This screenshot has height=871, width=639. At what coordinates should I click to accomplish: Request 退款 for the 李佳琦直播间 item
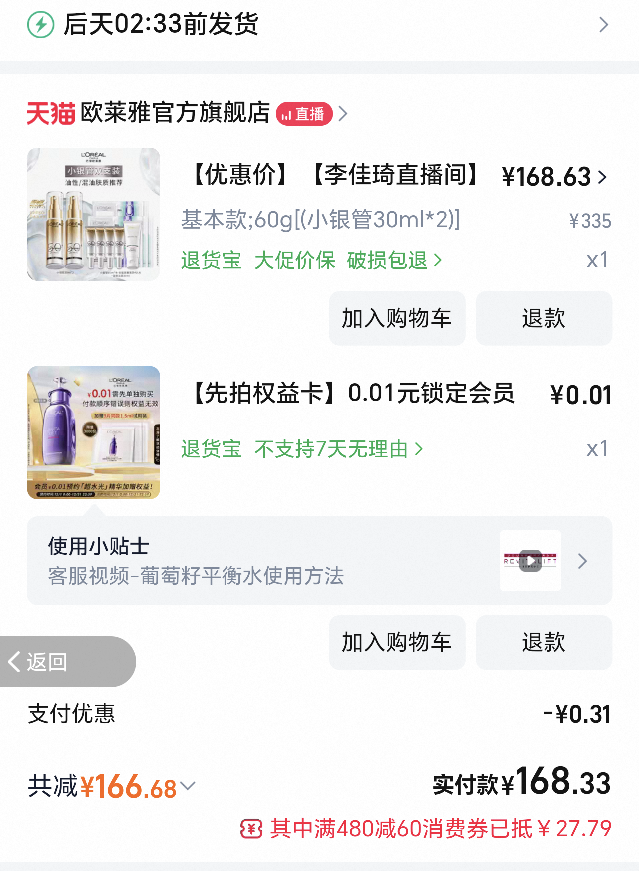coord(543,319)
